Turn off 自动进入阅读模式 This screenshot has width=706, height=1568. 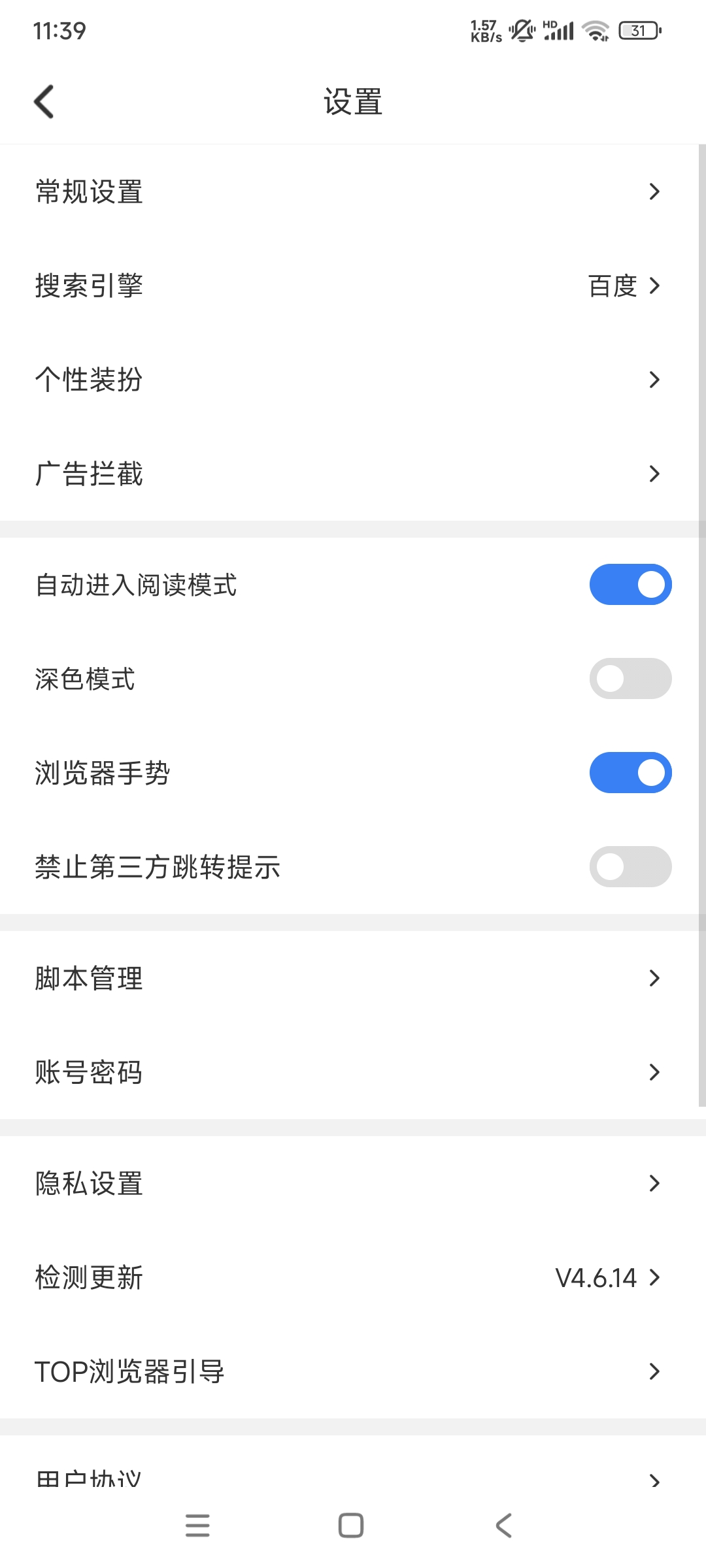pyautogui.click(x=630, y=585)
